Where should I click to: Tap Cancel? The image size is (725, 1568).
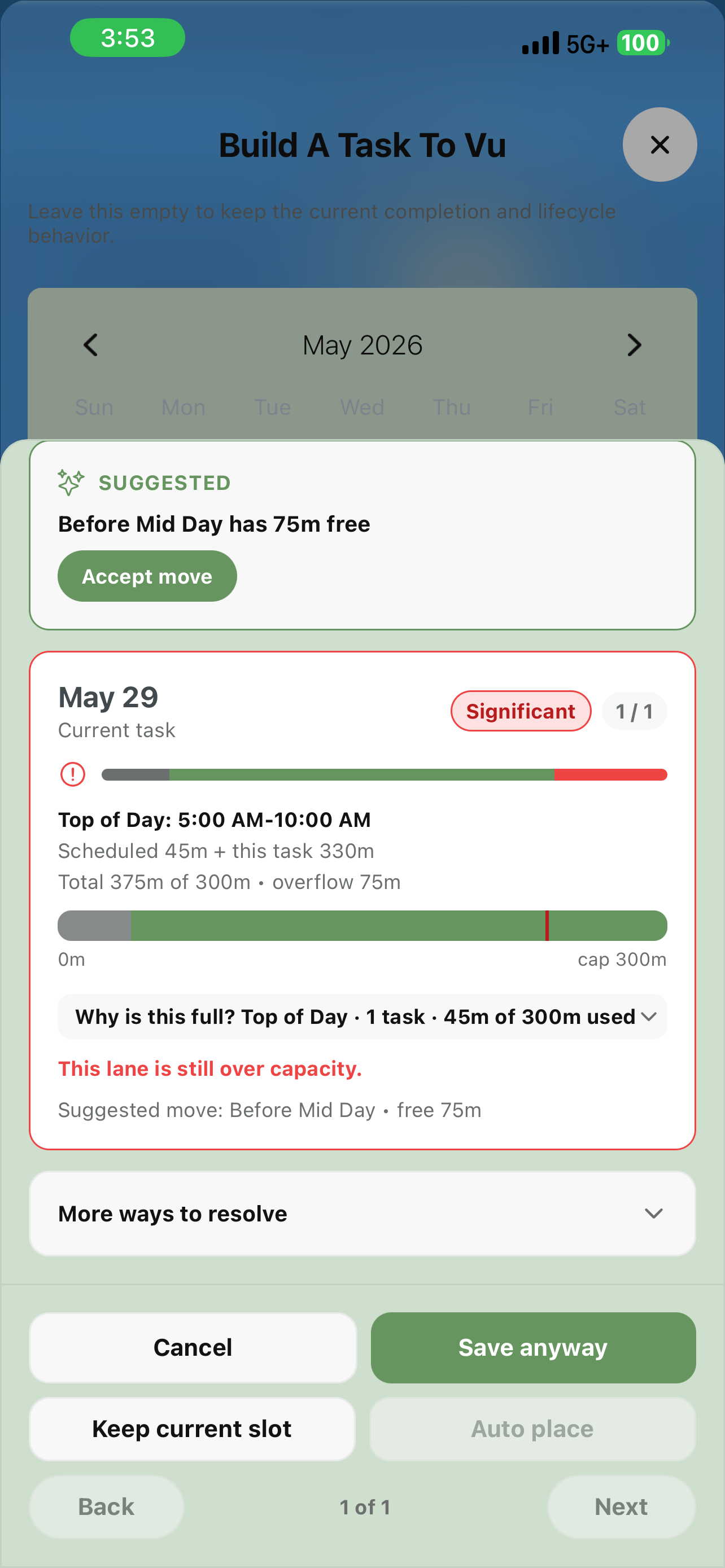(x=193, y=1347)
